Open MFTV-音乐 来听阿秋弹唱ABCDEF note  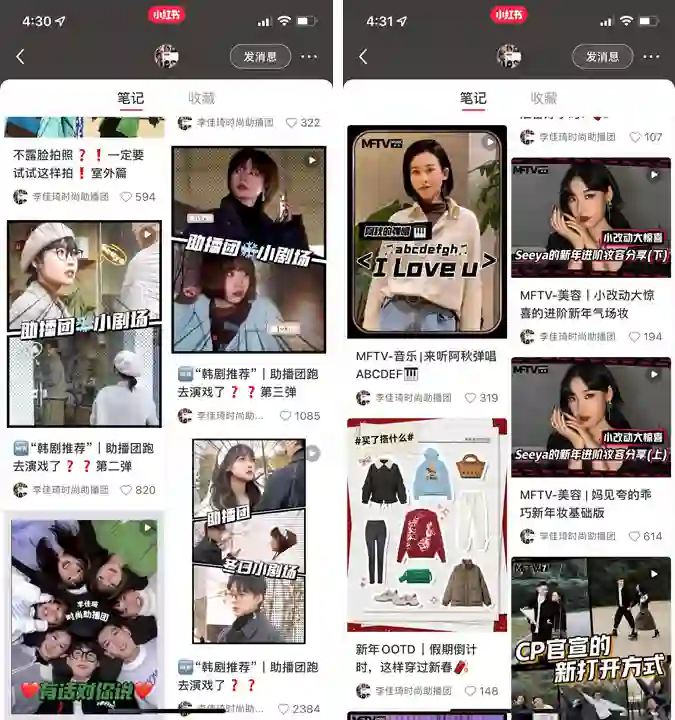pyautogui.click(x=427, y=231)
